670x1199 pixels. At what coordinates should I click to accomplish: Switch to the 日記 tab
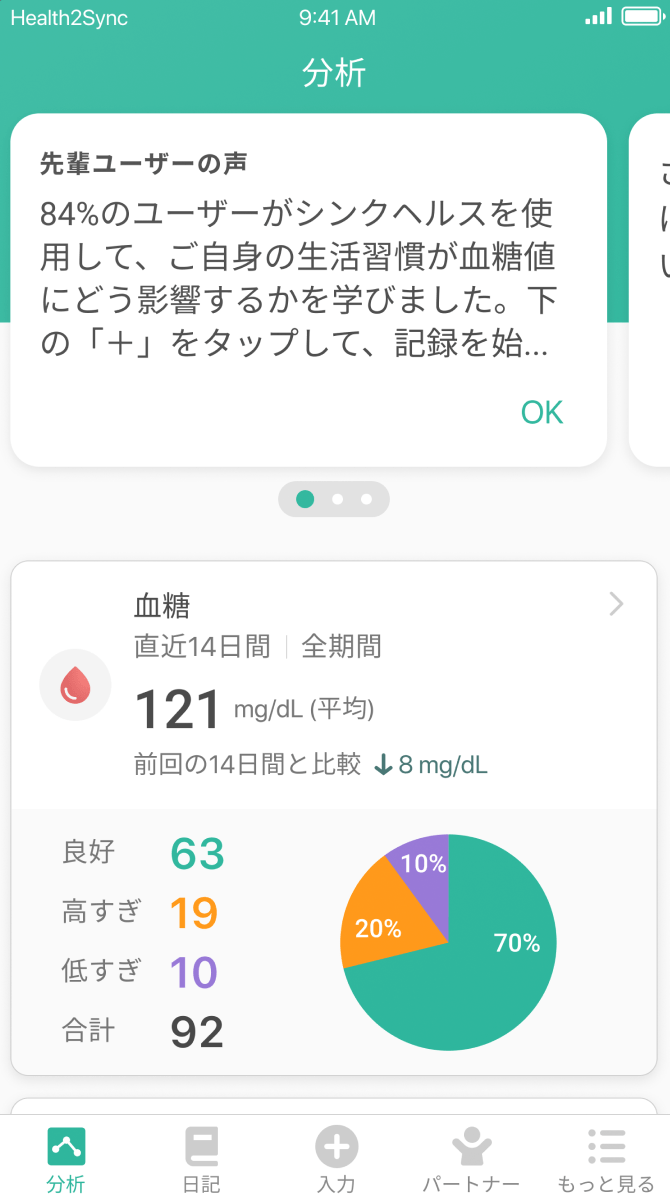[202, 1160]
